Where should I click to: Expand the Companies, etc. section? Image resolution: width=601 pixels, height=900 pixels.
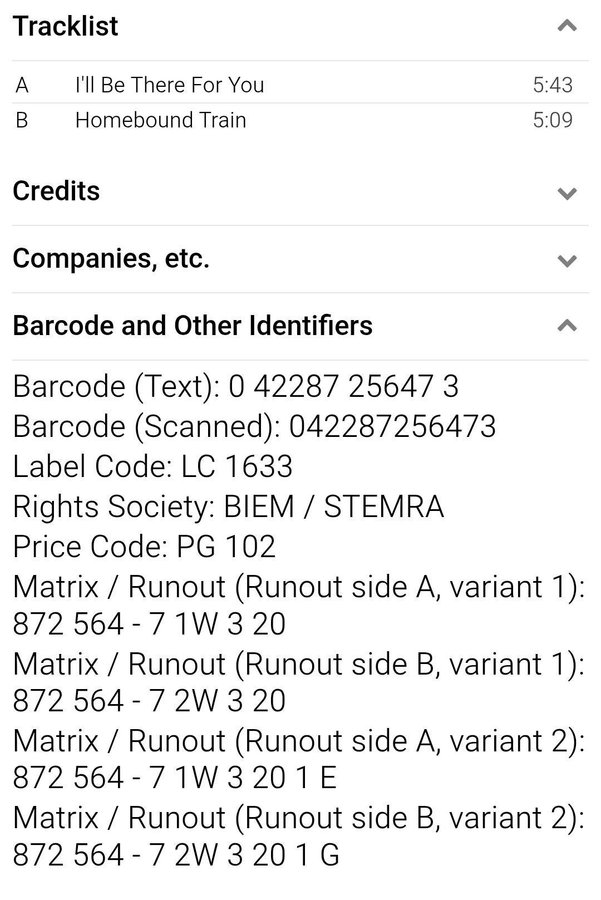pos(566,261)
